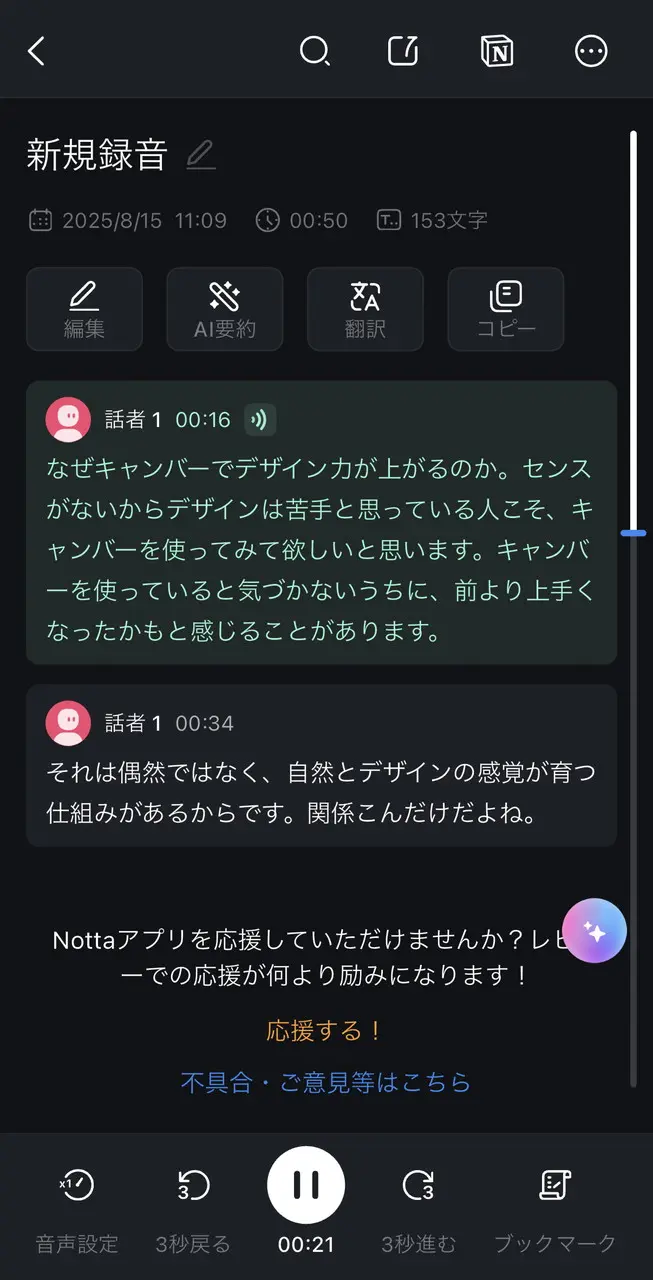Open the more options menu

click(591, 51)
